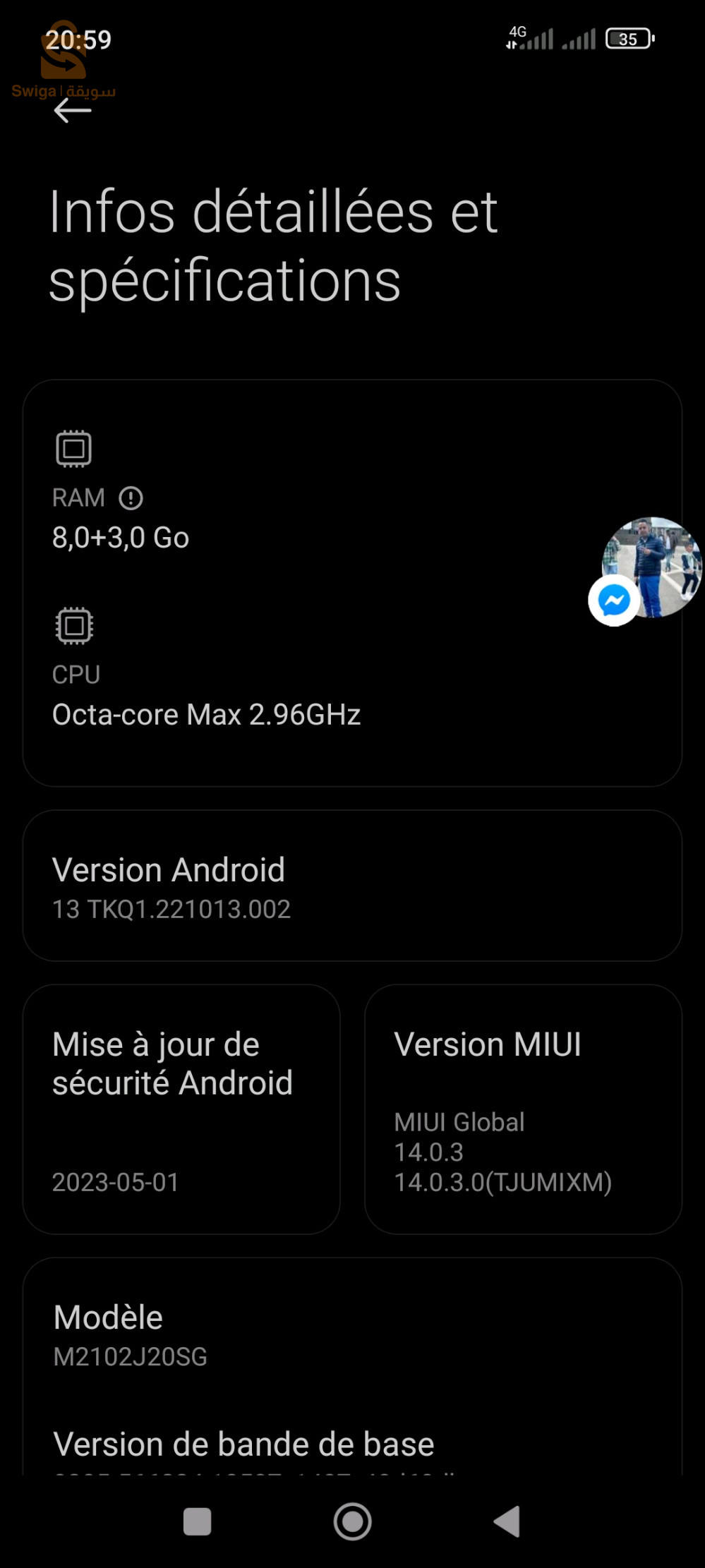
Task: Tap the Octa-core Max 2.96GHz text
Action: pyautogui.click(x=207, y=715)
